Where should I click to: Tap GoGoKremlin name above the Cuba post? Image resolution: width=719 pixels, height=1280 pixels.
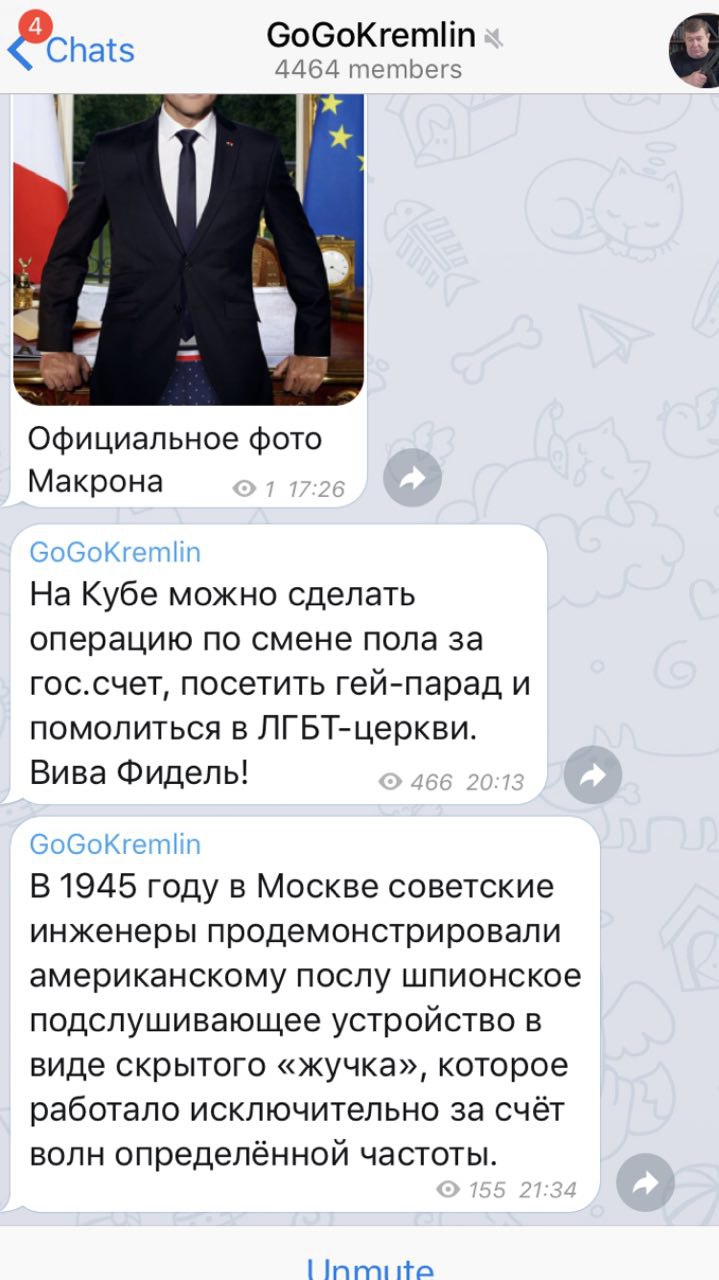[115, 552]
